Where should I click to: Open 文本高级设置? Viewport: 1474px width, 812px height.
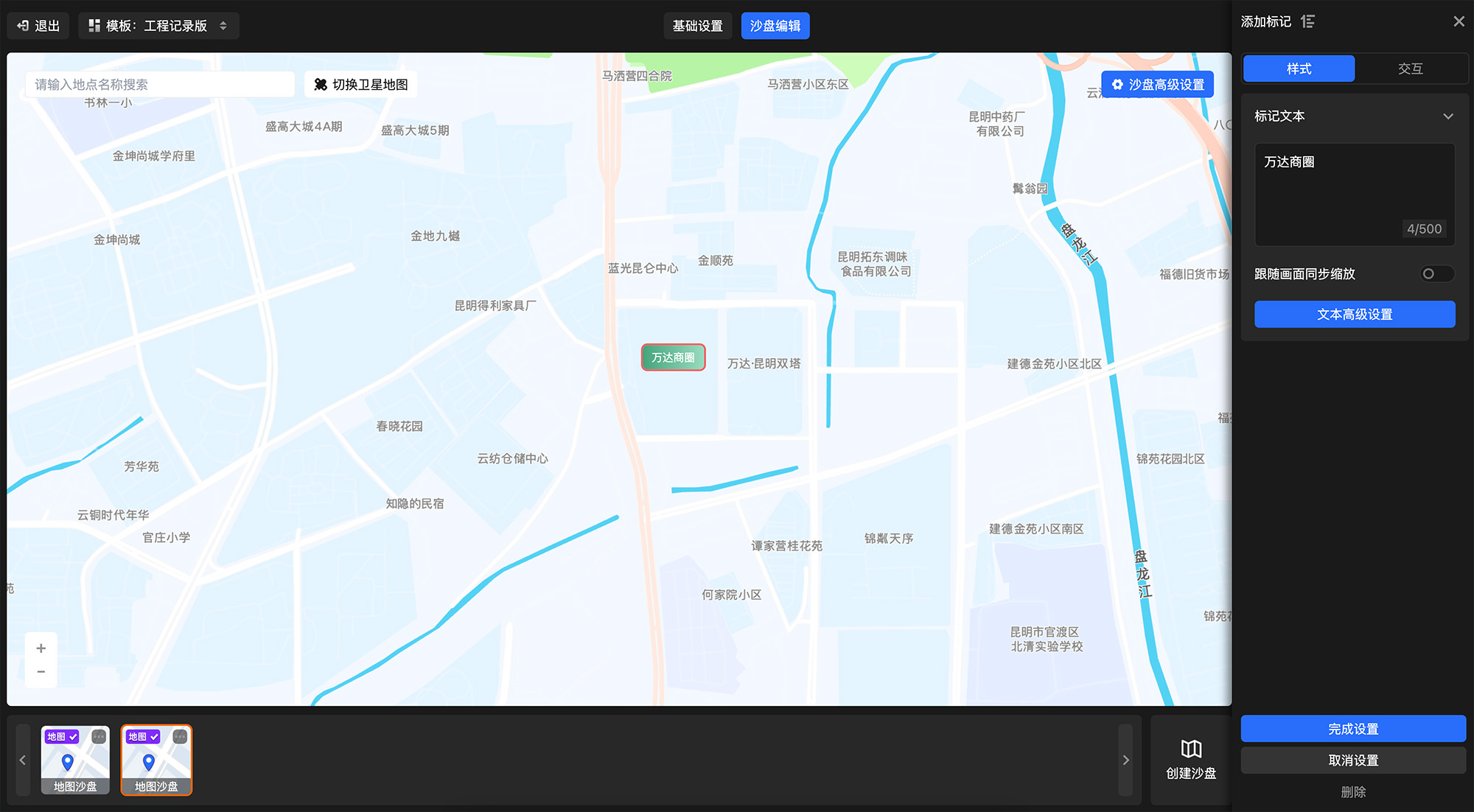[1354, 315]
